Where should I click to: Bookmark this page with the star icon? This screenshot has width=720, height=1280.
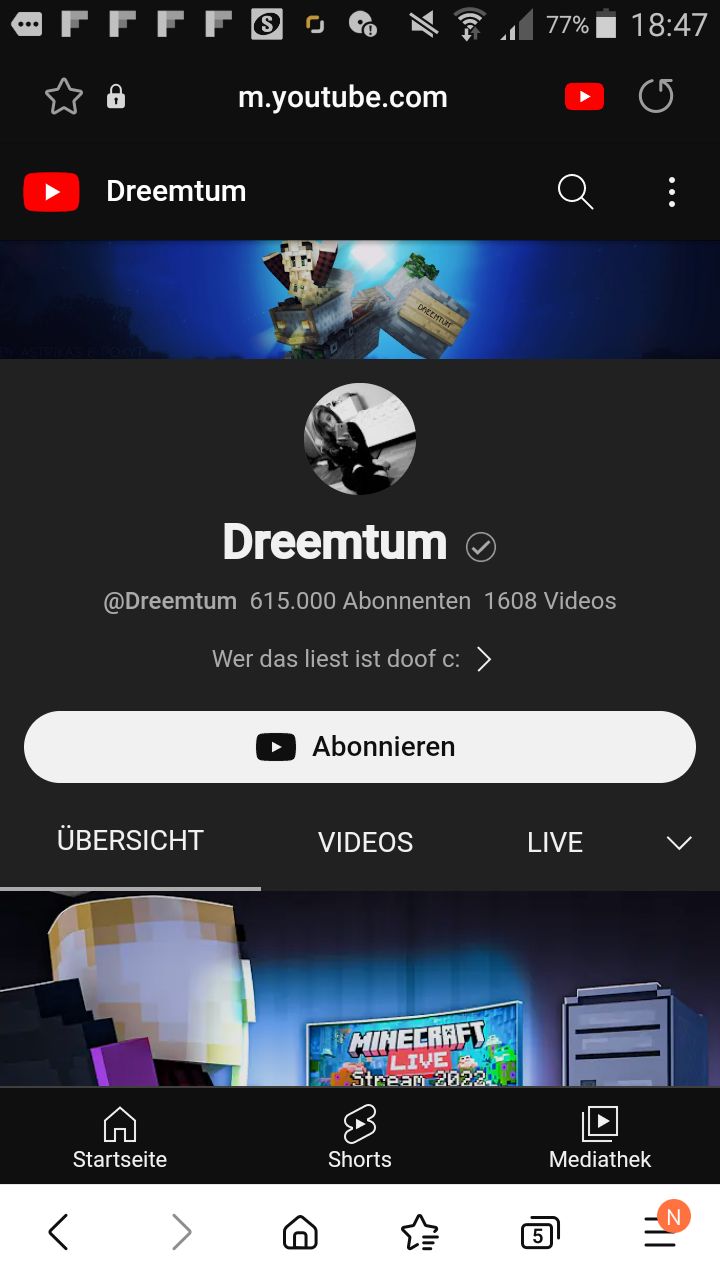tap(64, 97)
